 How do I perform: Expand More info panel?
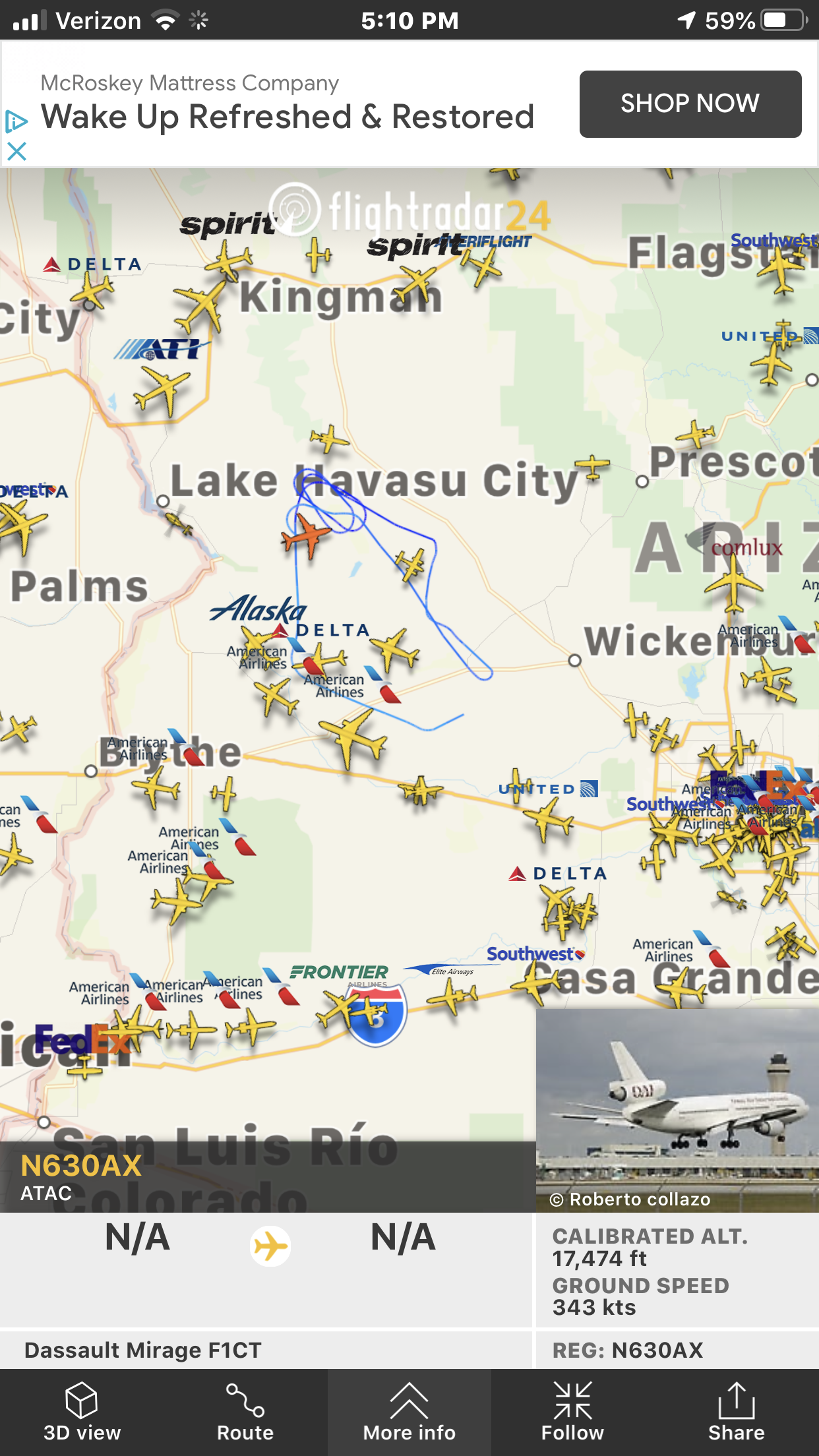[409, 1412]
